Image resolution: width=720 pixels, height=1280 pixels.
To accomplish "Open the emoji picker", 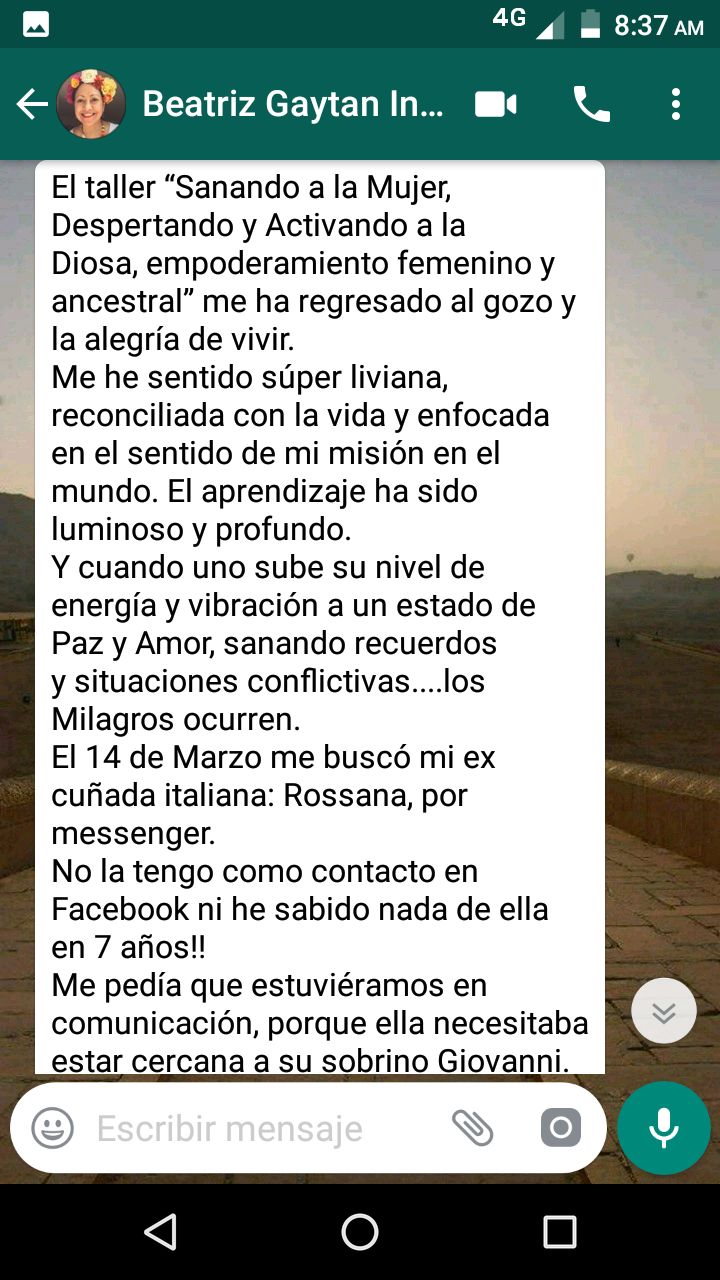I will tap(53, 1129).
